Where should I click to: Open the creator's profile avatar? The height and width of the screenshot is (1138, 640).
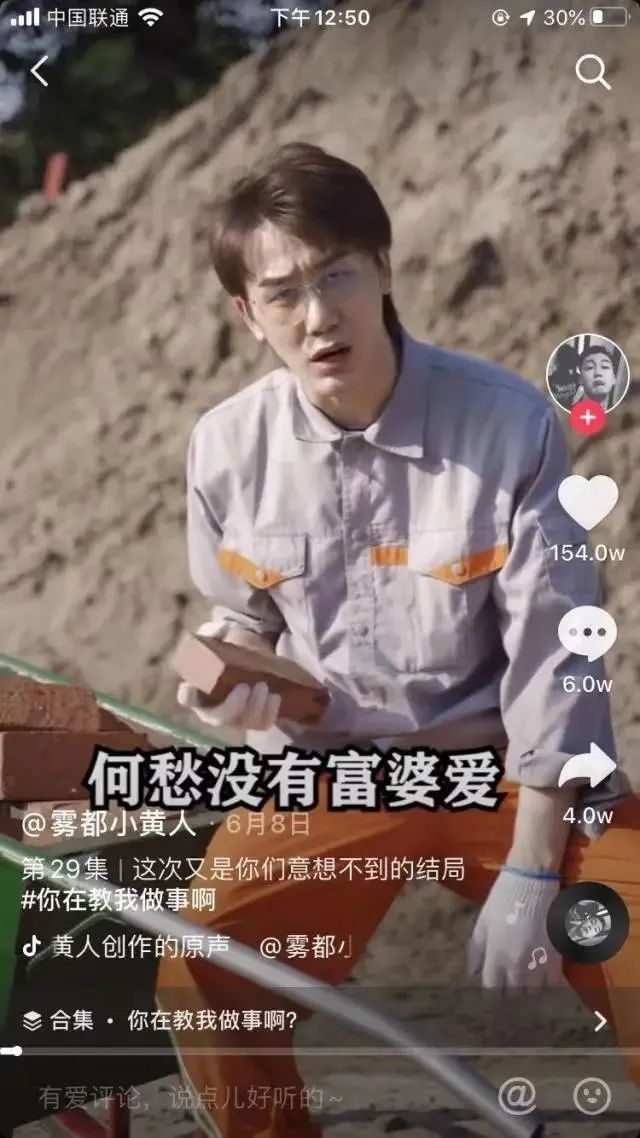(x=587, y=374)
